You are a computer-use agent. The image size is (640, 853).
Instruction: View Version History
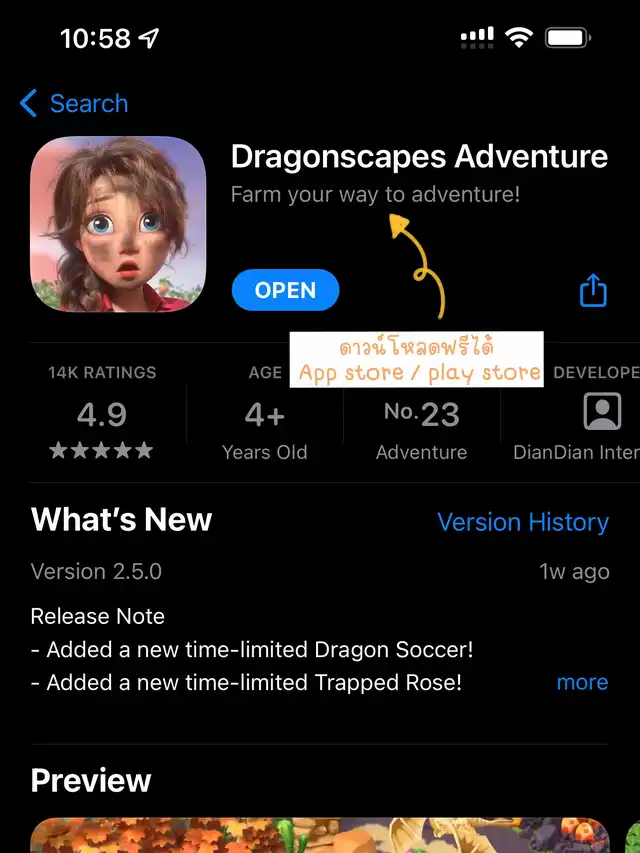522,522
